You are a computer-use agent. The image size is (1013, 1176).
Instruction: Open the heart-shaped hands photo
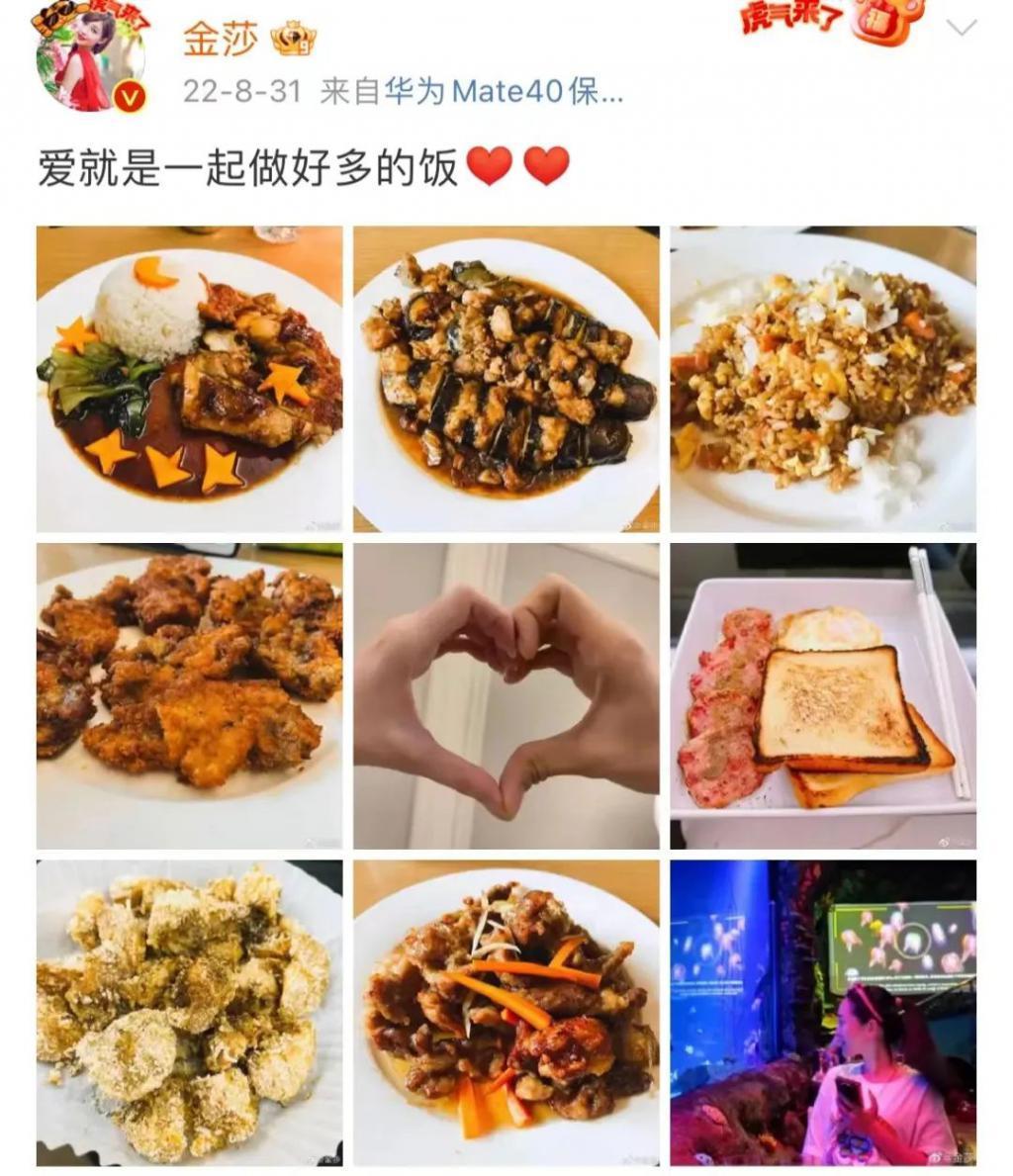(506, 694)
